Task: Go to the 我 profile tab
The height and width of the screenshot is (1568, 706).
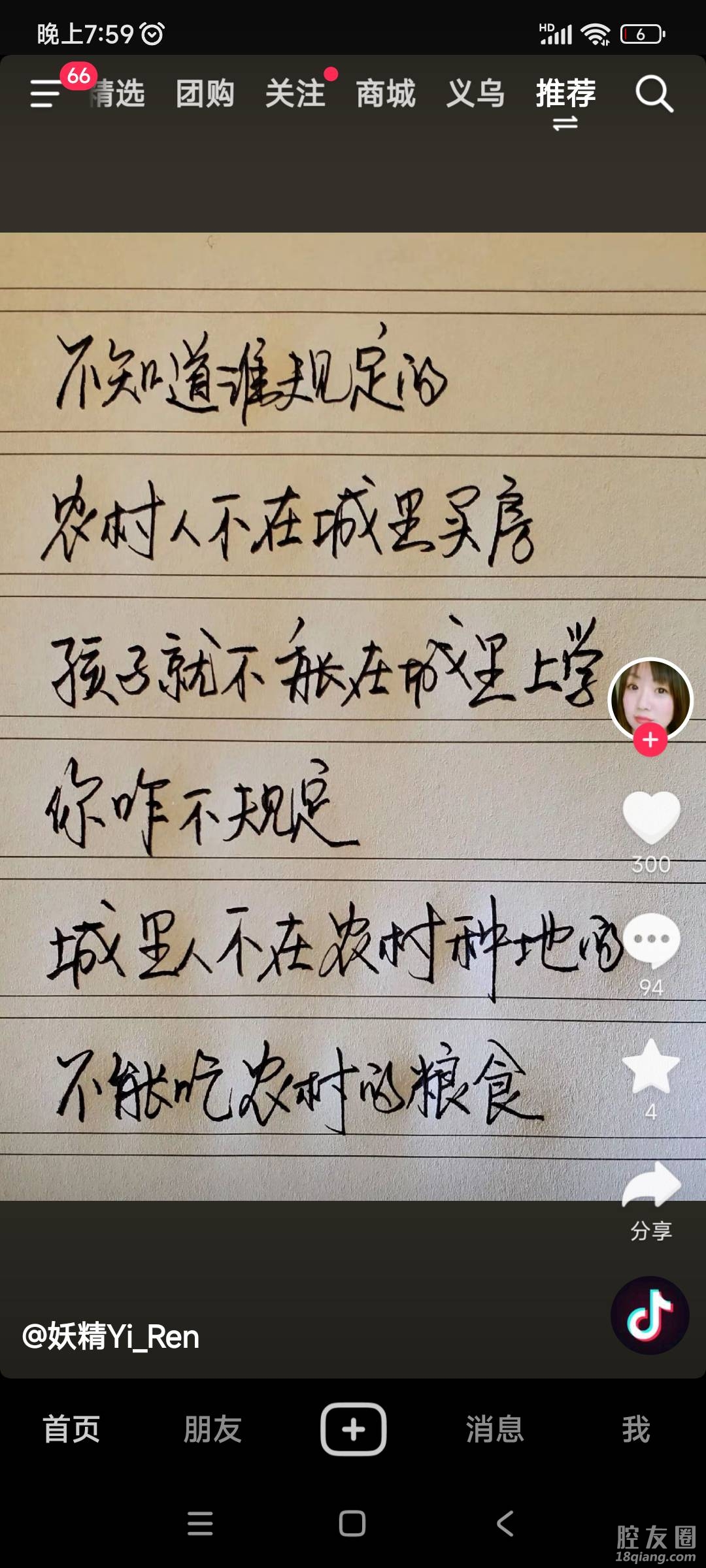Action: [635, 1429]
